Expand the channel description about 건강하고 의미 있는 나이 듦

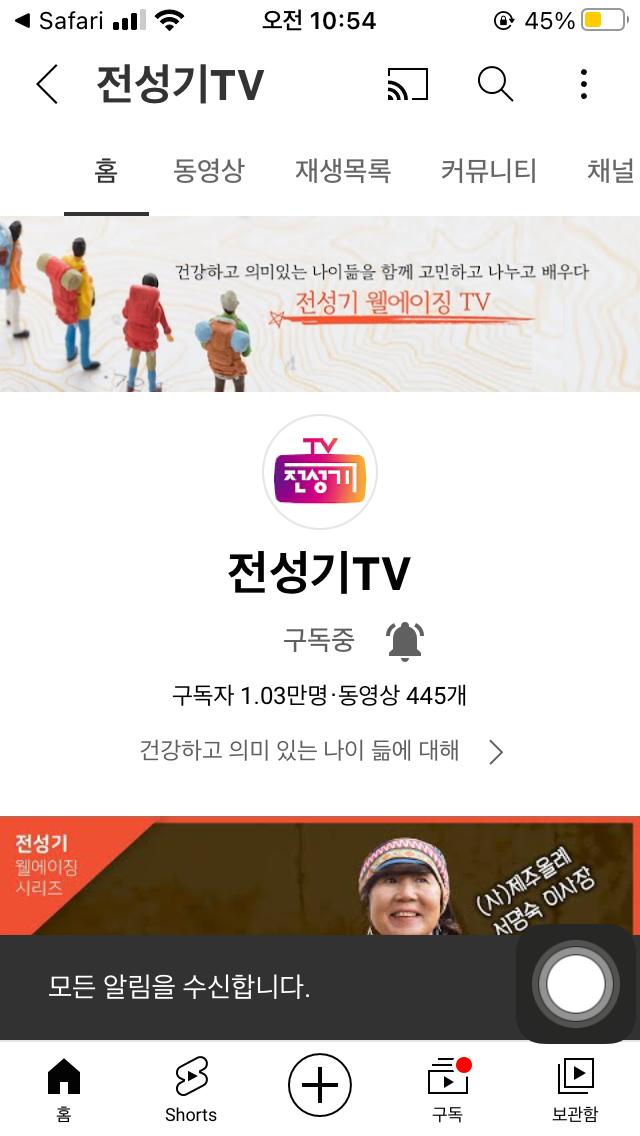[320, 751]
